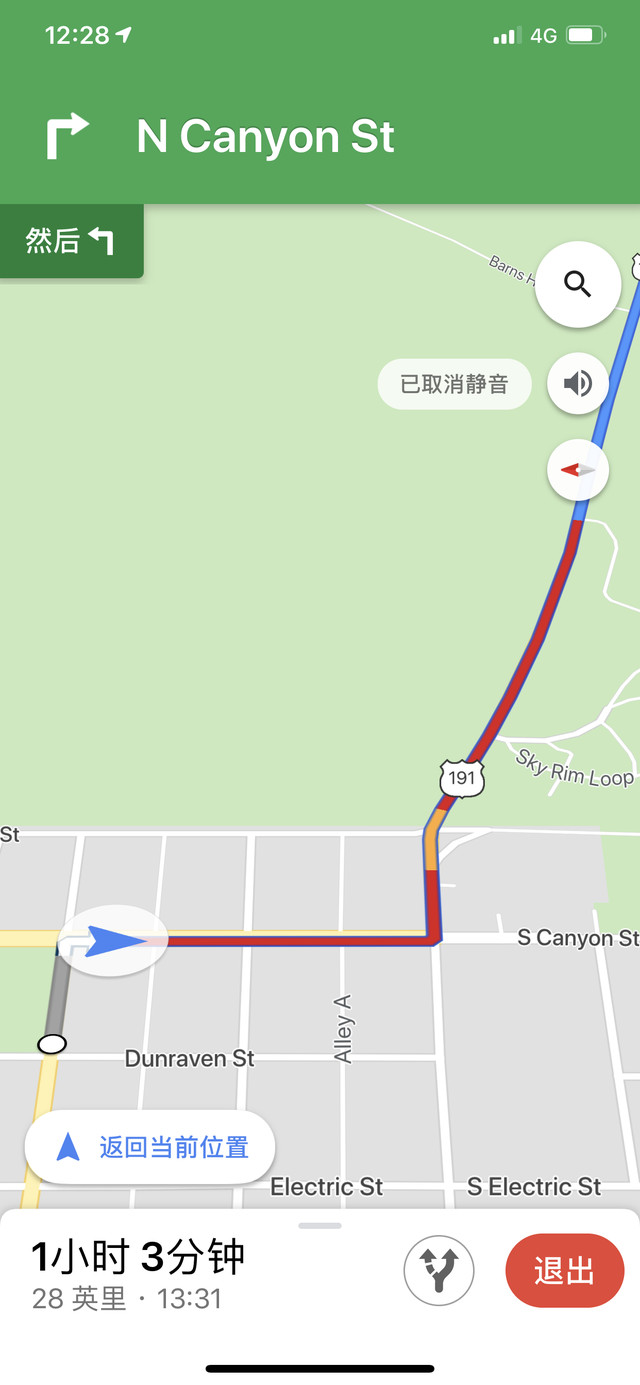Screen dimensions: 640x1385
Task: Show the next step 然后 turn-left chip
Action: click(x=70, y=241)
